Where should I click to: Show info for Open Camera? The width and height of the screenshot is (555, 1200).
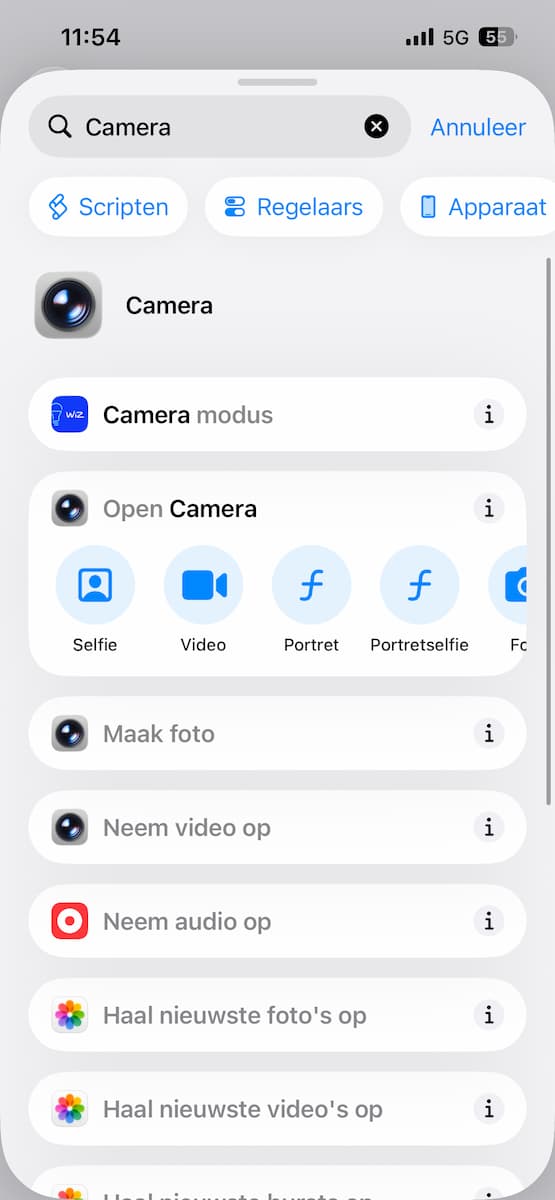click(x=489, y=508)
